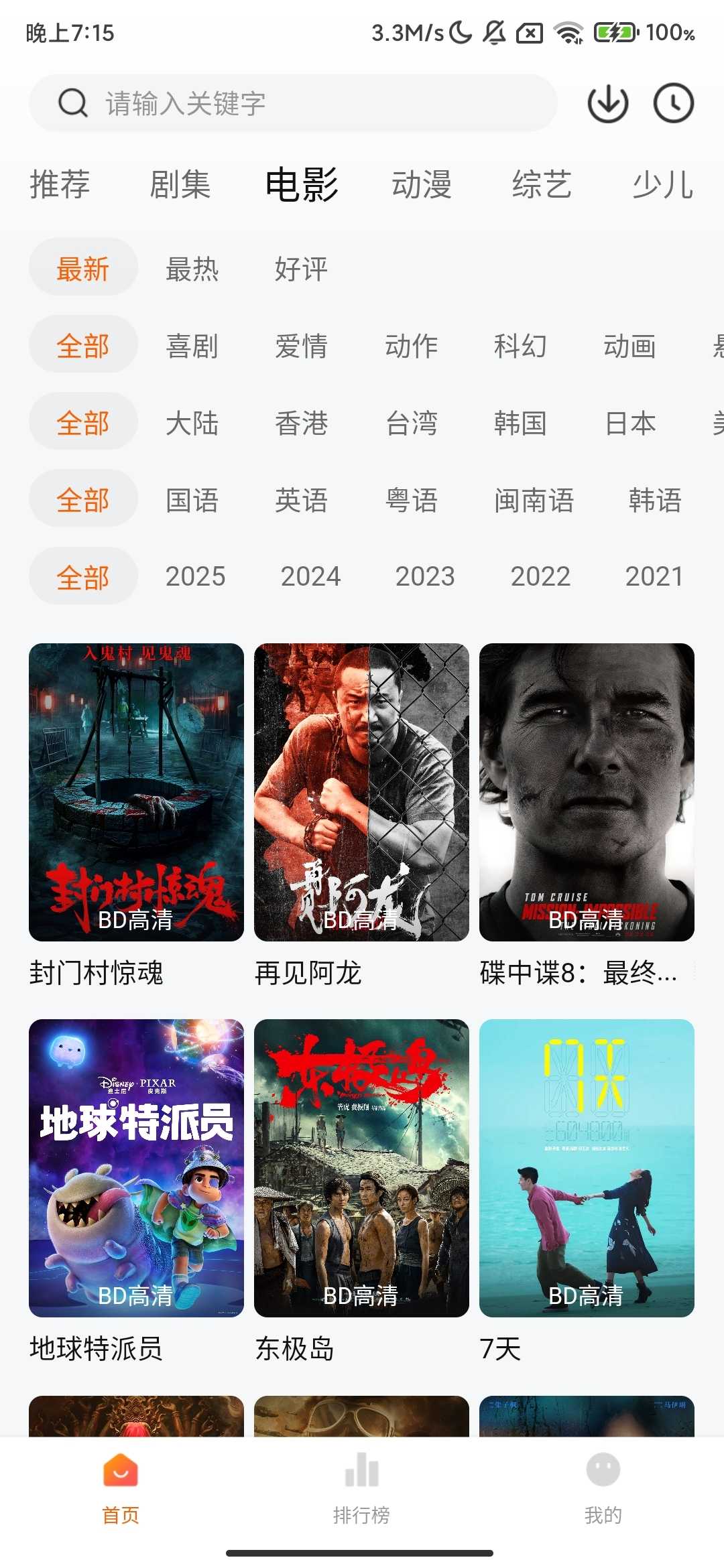Open the movie 封门村惊魂

[136, 792]
